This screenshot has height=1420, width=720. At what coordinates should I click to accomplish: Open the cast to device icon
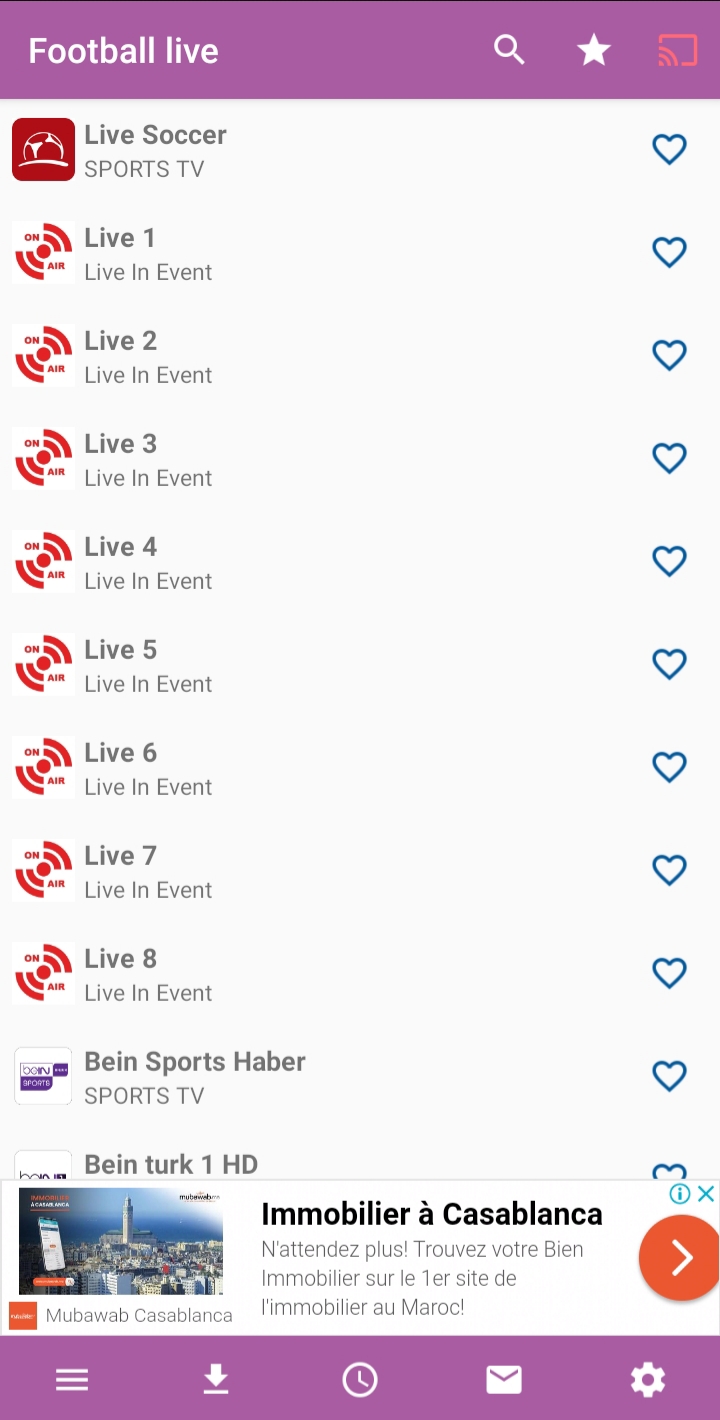[677, 50]
